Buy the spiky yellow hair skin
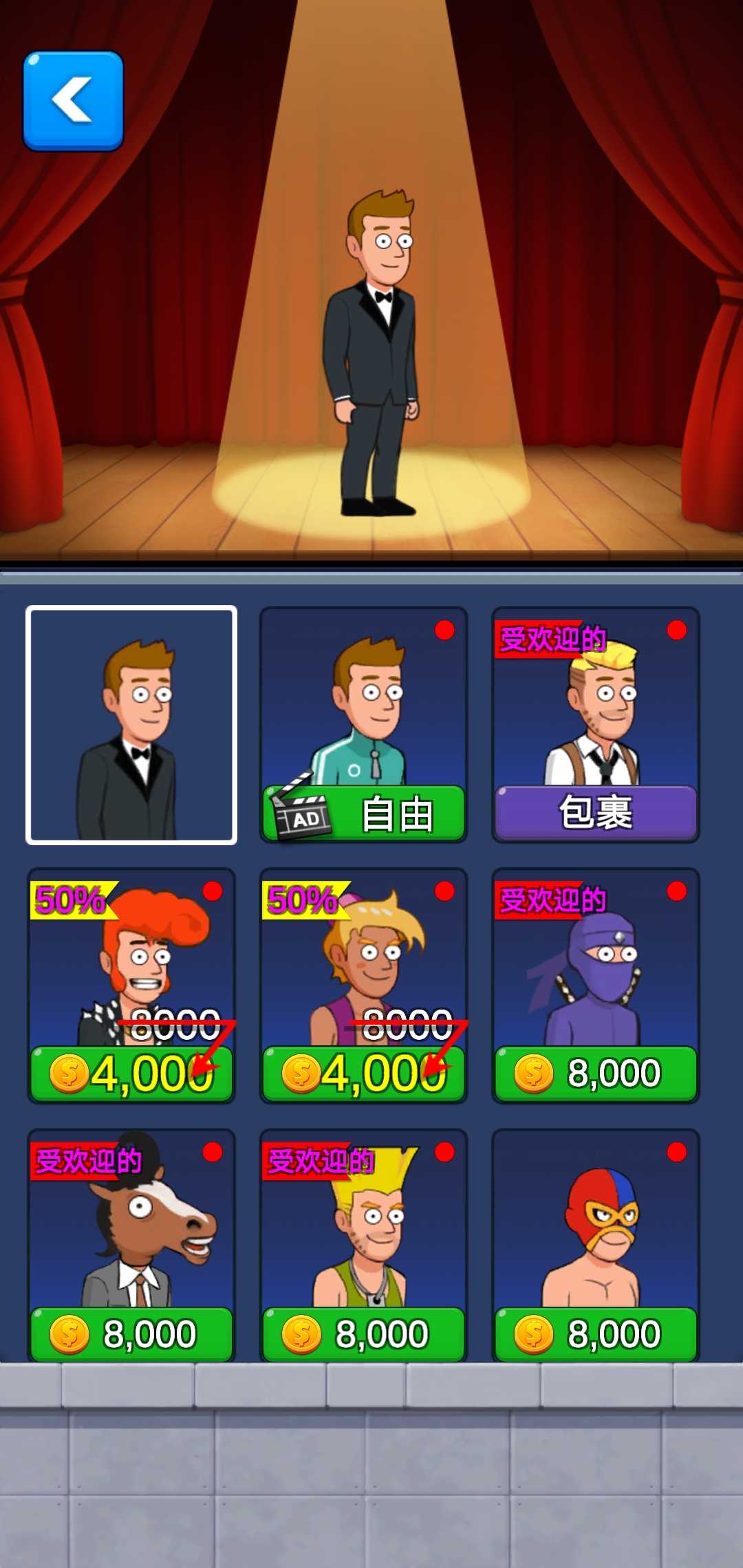Viewport: 743px width, 1568px height. (364, 1334)
